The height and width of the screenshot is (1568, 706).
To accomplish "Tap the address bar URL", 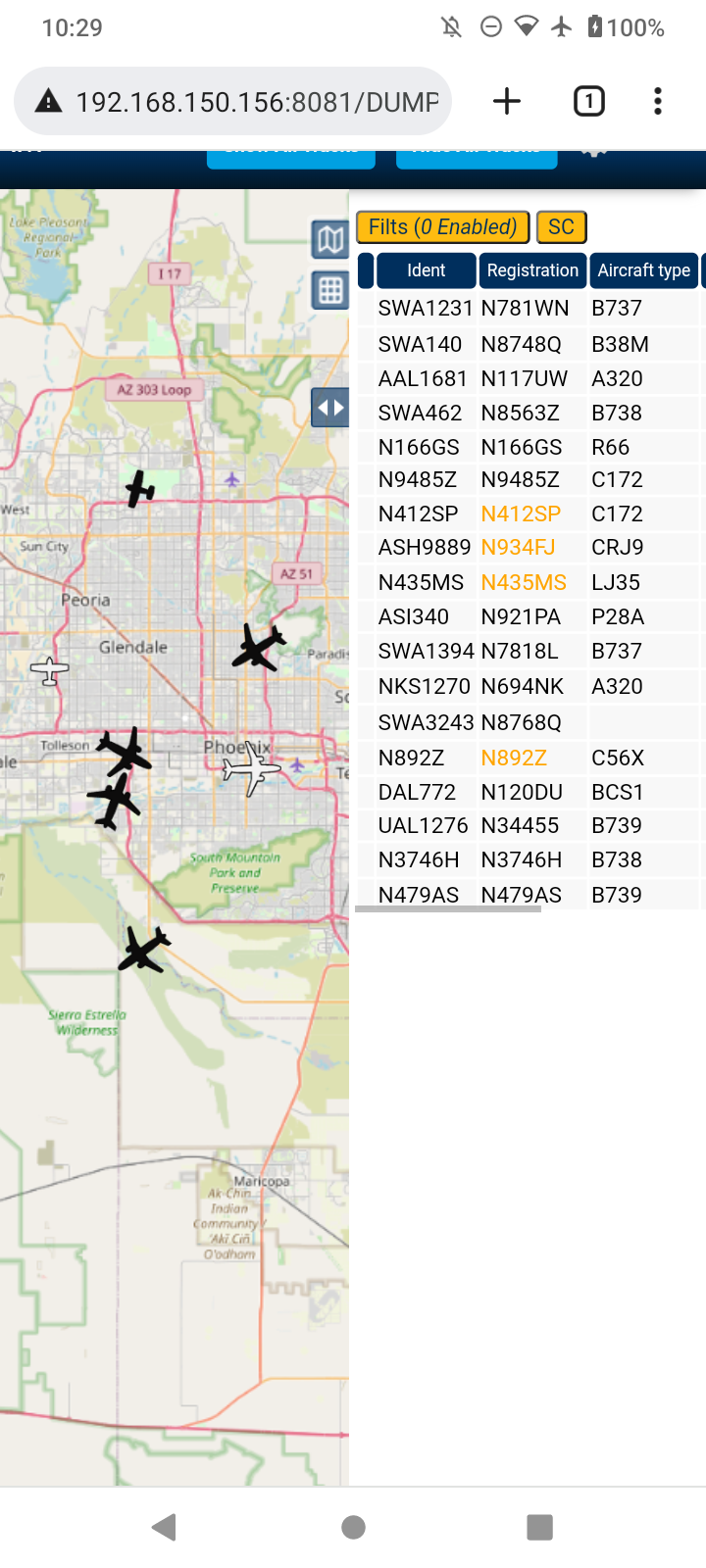I will click(x=257, y=102).
